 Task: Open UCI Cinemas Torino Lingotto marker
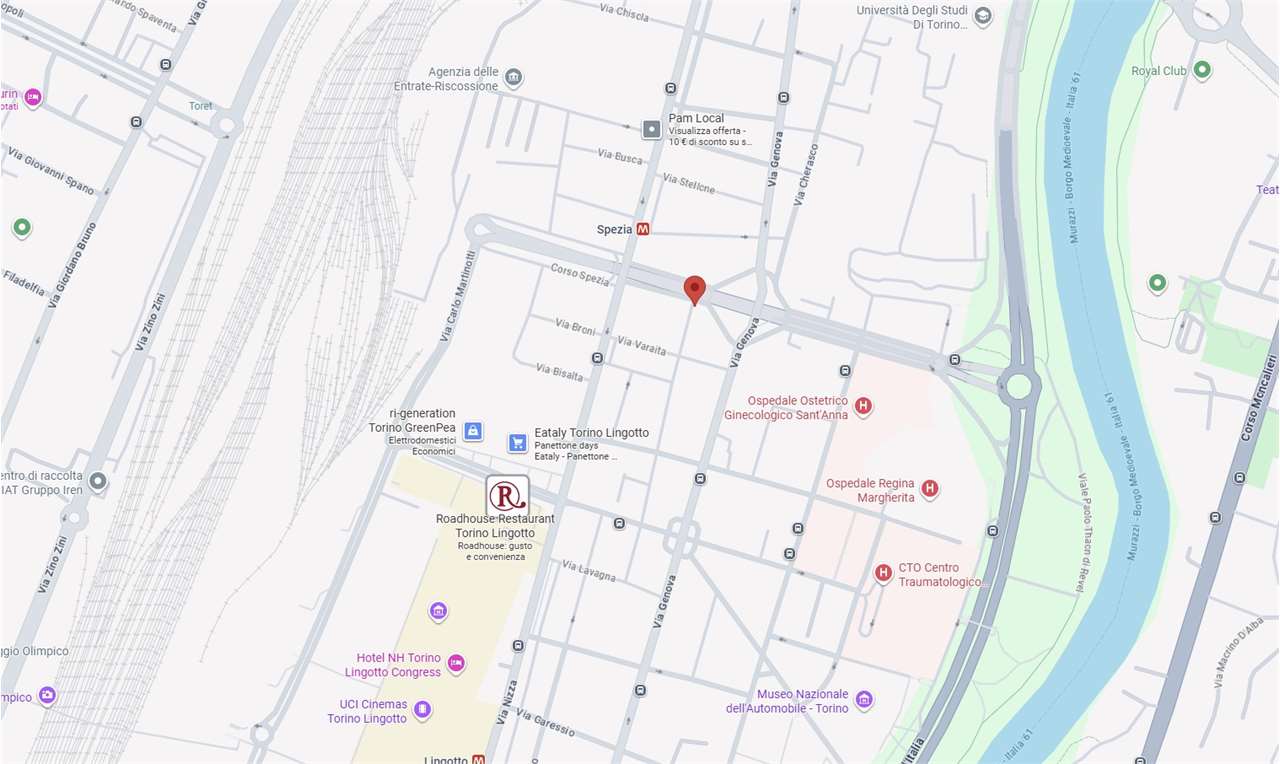point(423,710)
